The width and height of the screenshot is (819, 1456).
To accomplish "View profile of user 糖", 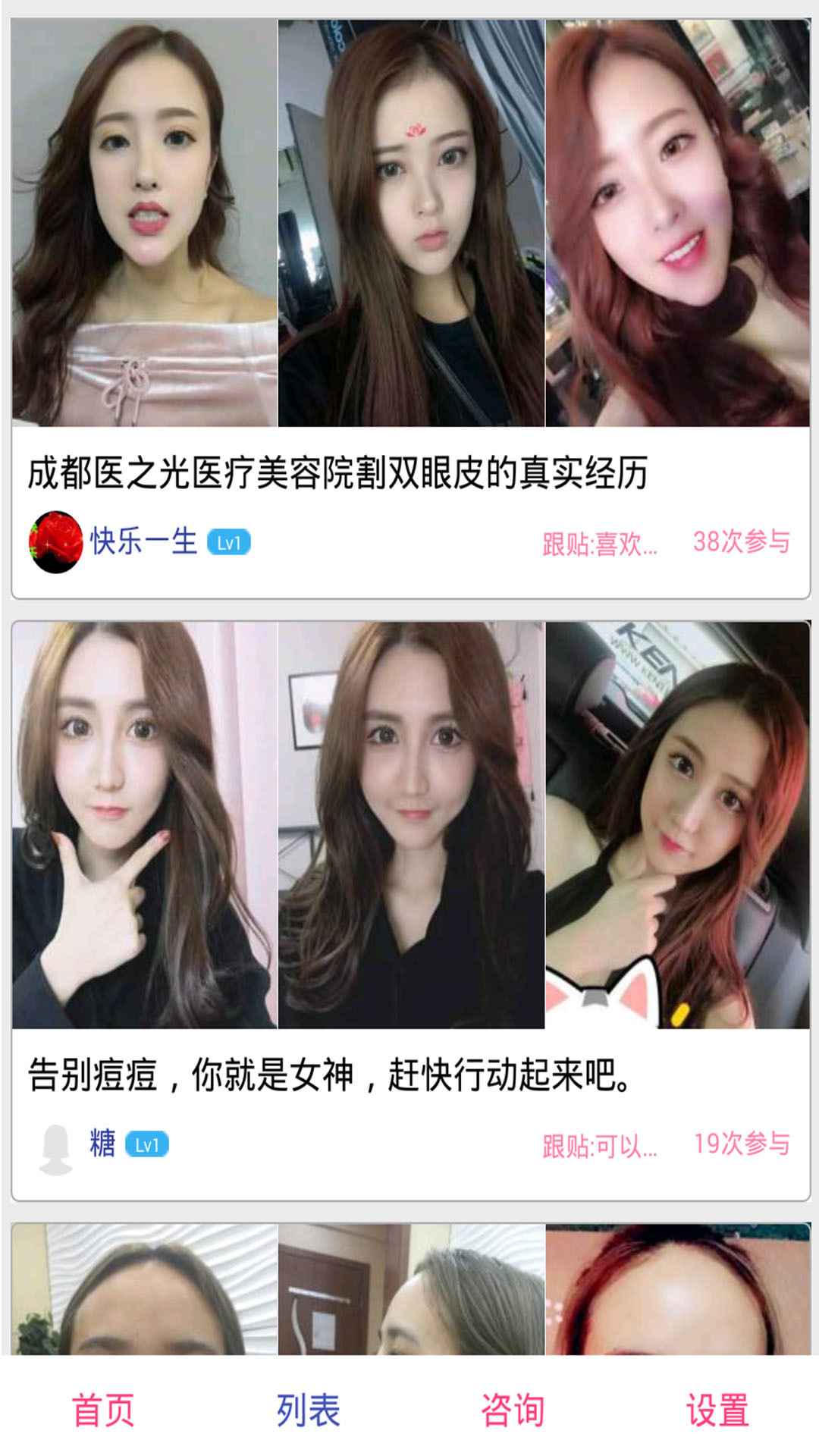I will (102, 1144).
